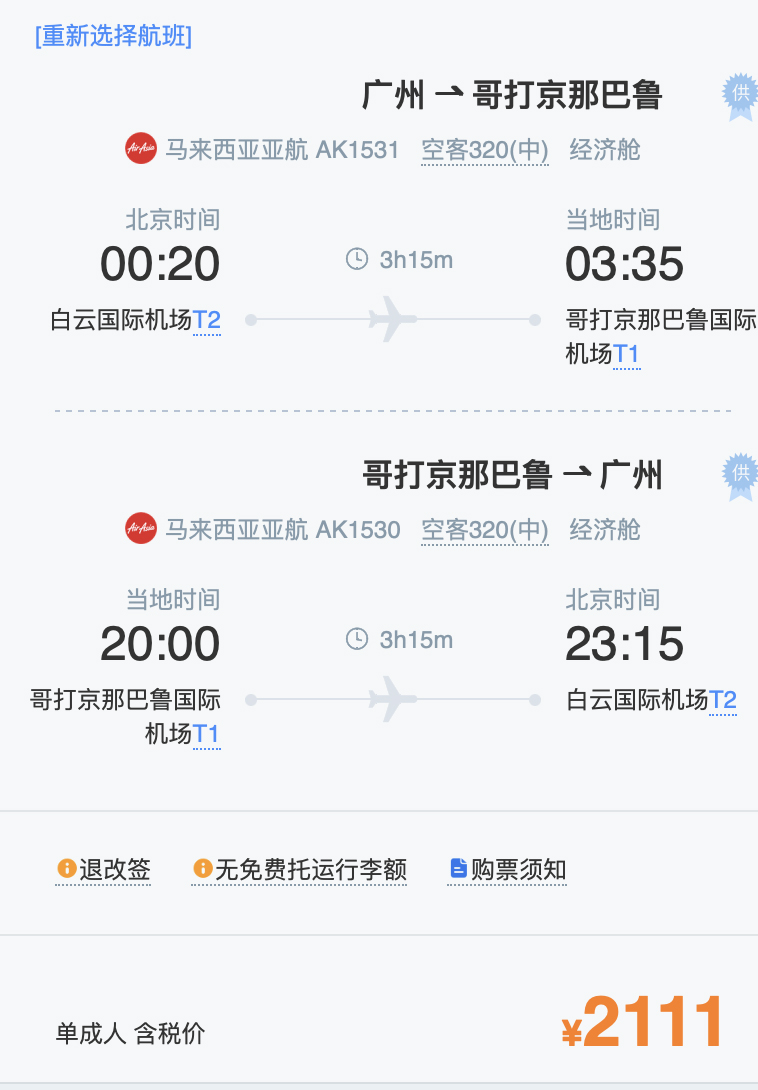Image resolution: width=758 pixels, height=1090 pixels.
Task: Read the 购票须知 ticket purchase notice
Action: pyautogui.click(x=508, y=870)
